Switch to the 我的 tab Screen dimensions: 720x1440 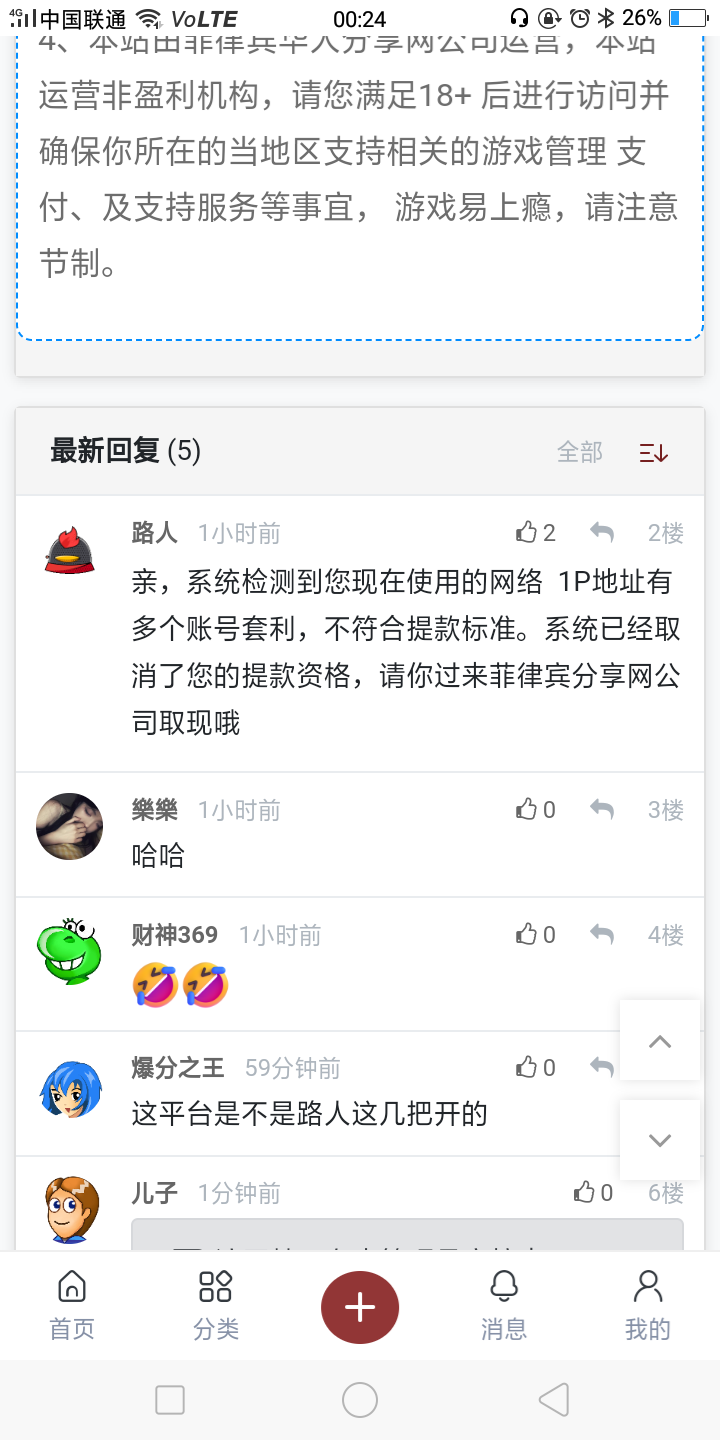[x=648, y=1305]
